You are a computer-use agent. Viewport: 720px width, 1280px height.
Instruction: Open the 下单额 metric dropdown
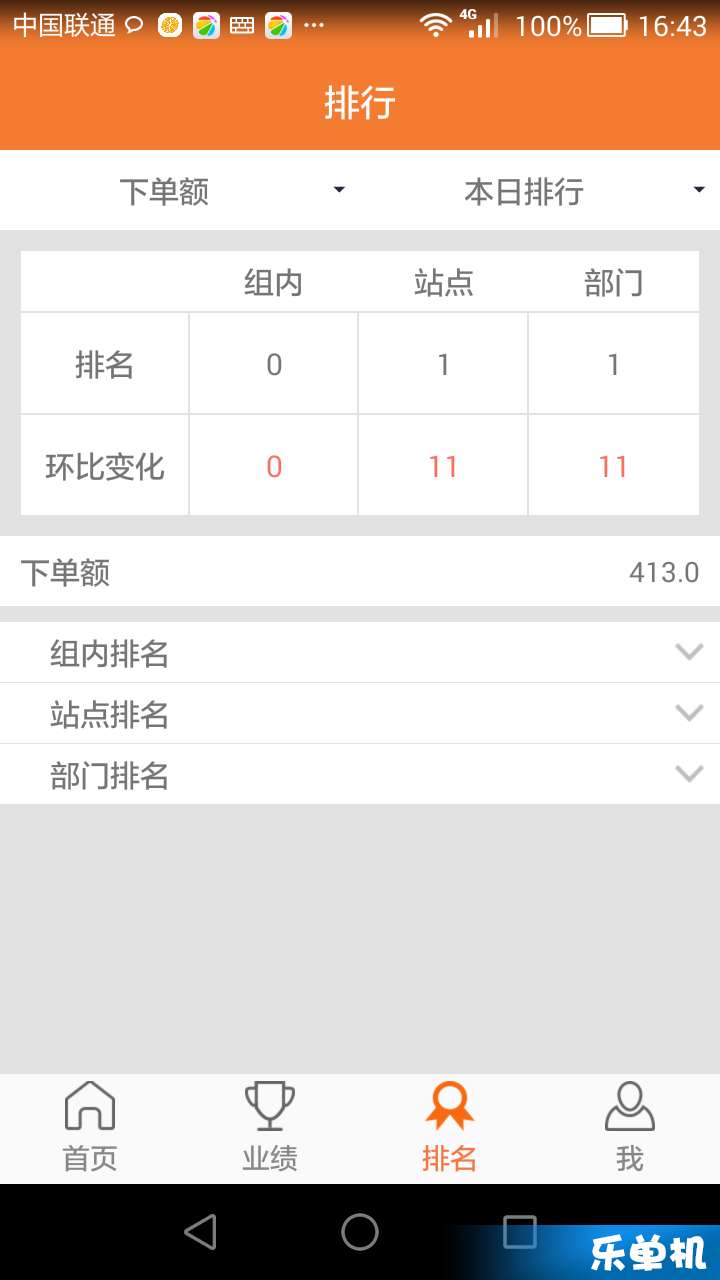tap(180, 190)
